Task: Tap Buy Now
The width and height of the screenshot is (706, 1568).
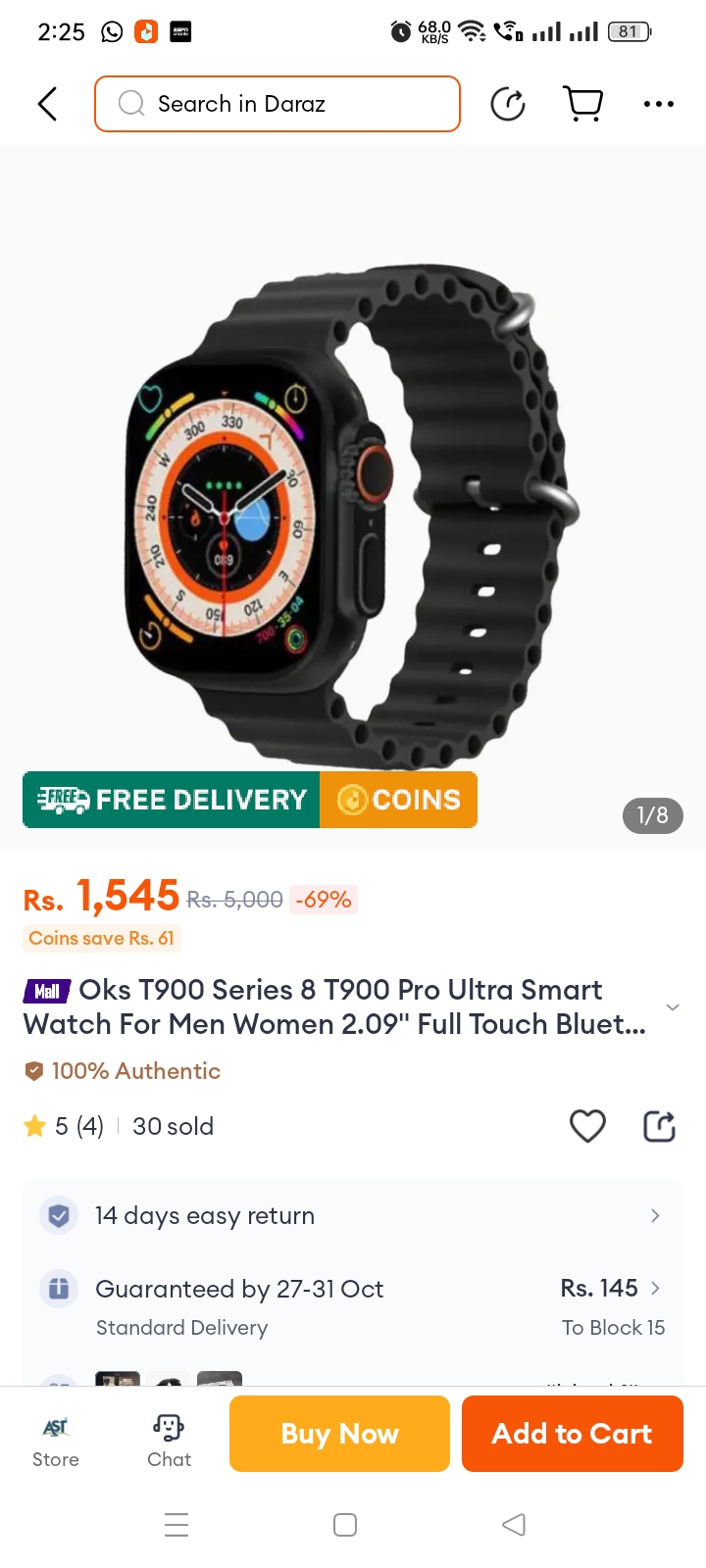Action: pyautogui.click(x=339, y=1434)
